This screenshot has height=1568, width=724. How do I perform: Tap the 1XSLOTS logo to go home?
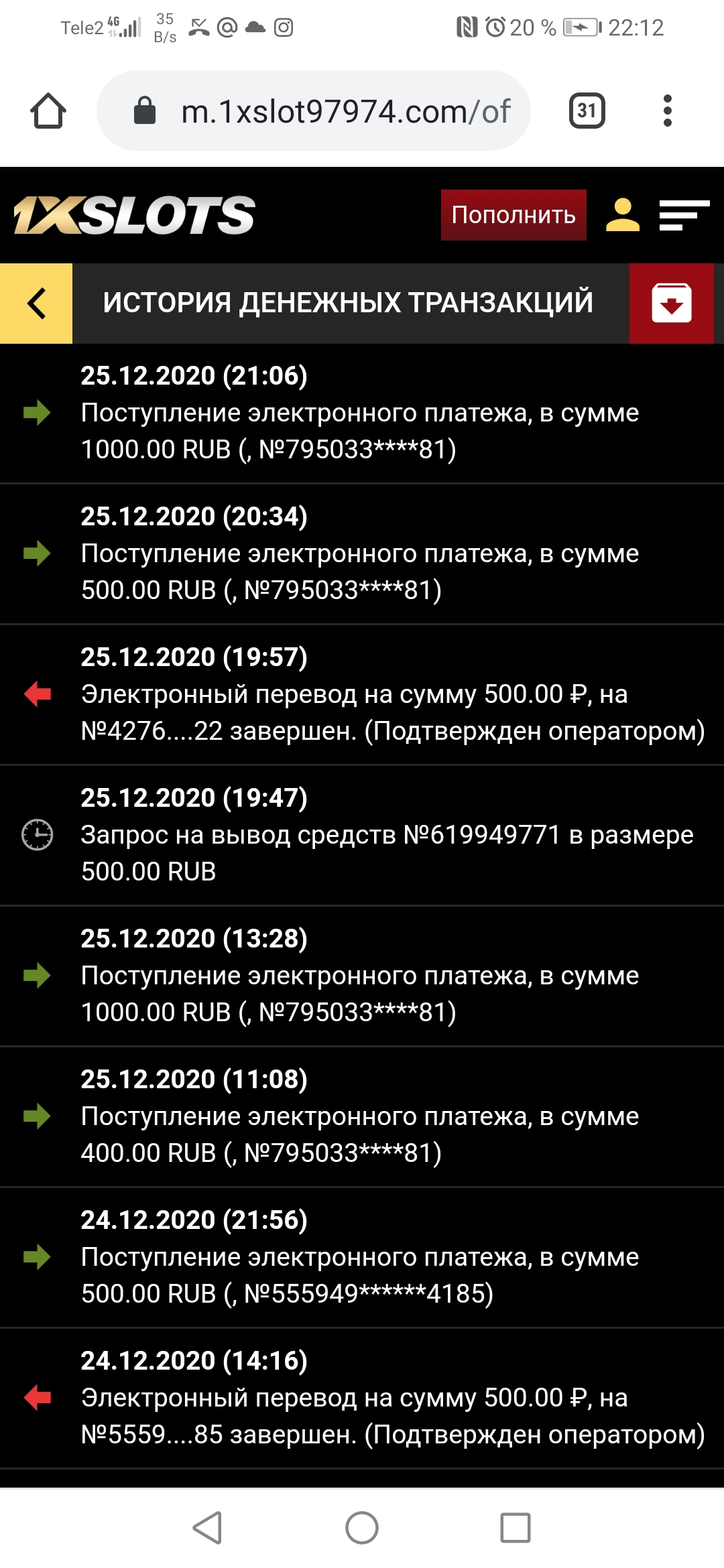[x=134, y=215]
